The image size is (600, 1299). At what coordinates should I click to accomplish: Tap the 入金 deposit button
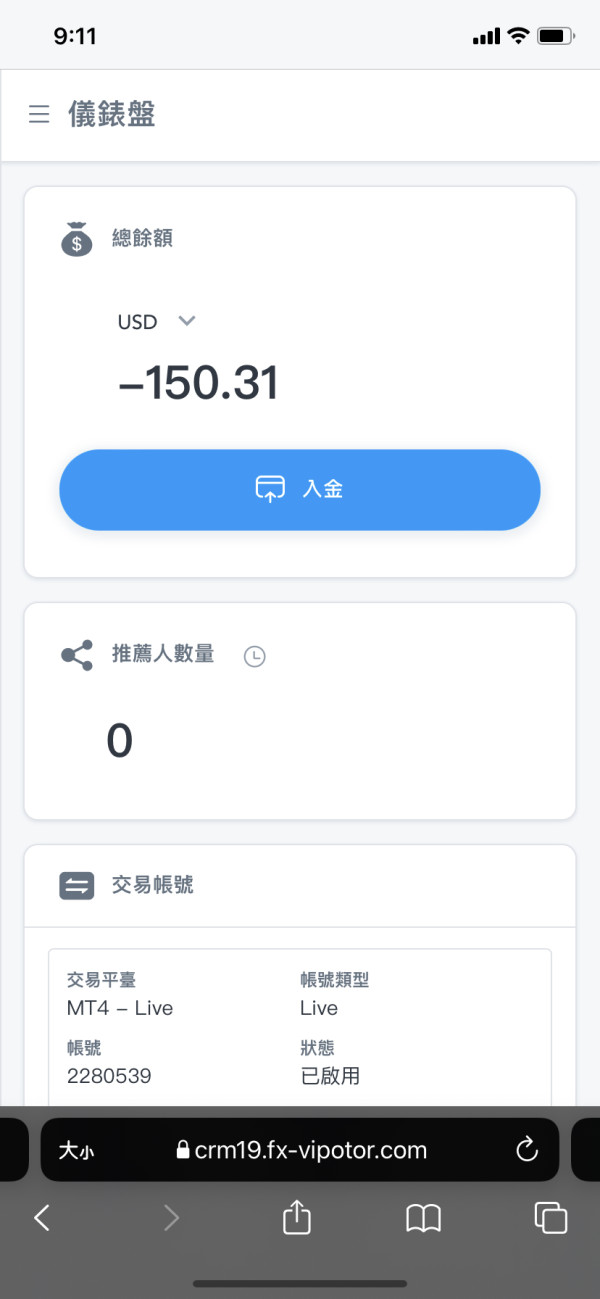coord(300,489)
